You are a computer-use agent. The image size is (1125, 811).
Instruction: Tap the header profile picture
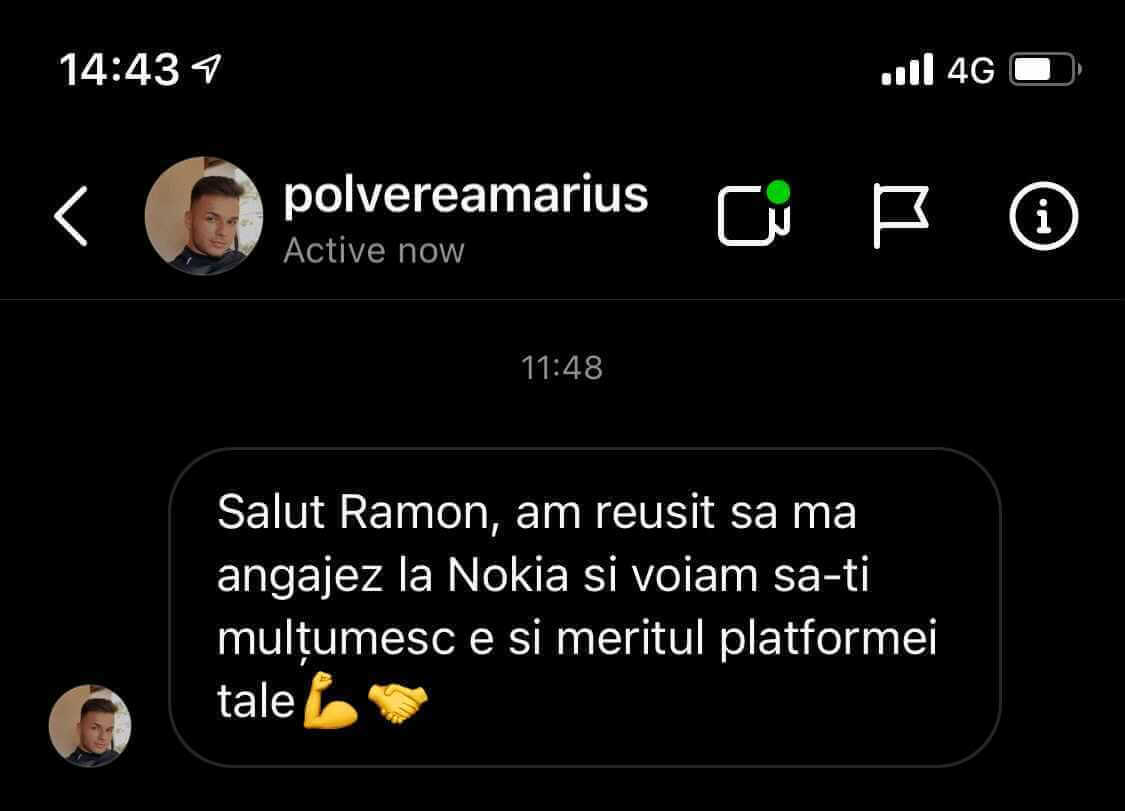(x=204, y=215)
